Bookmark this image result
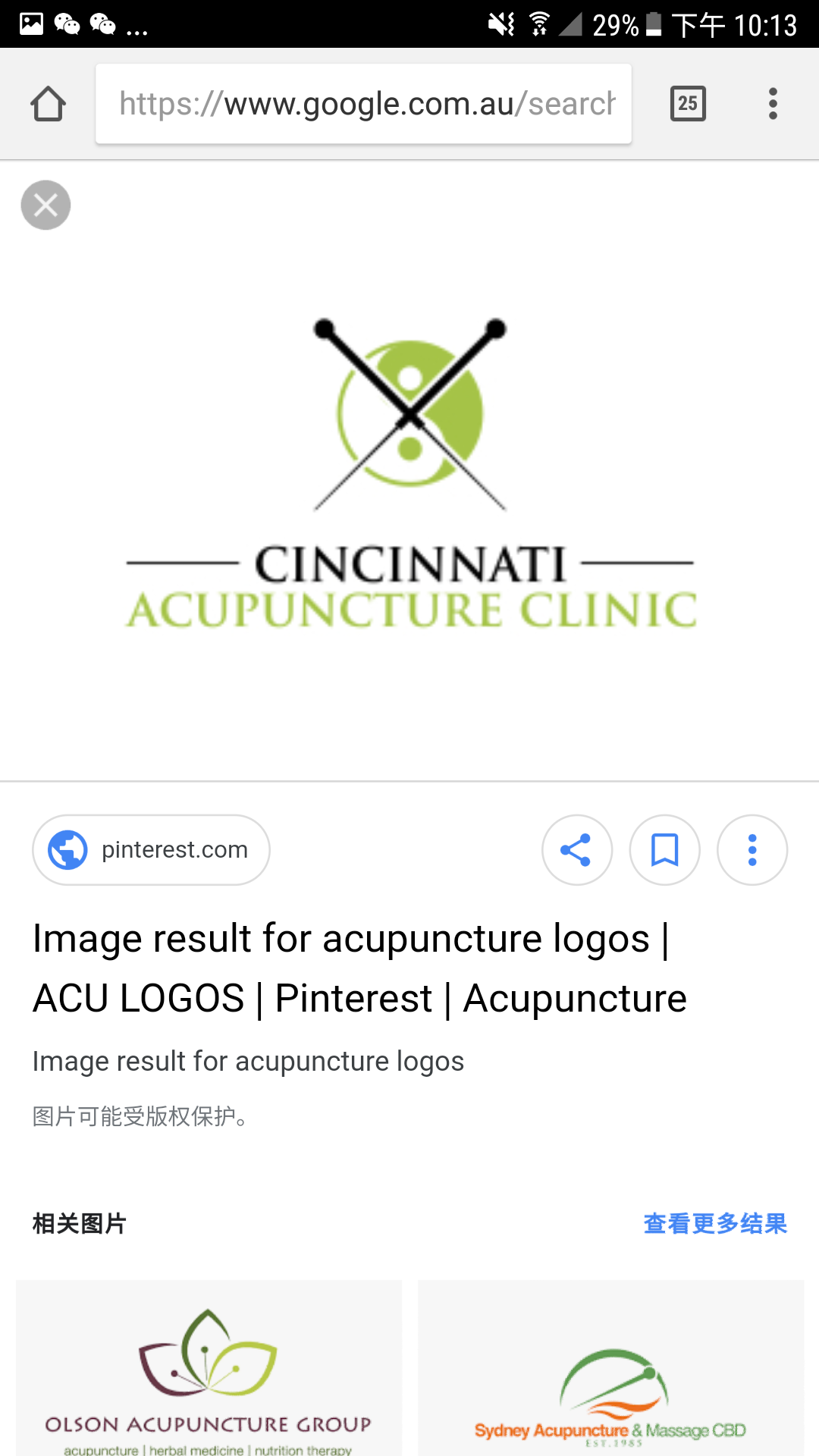The image size is (819, 1456). 664,850
